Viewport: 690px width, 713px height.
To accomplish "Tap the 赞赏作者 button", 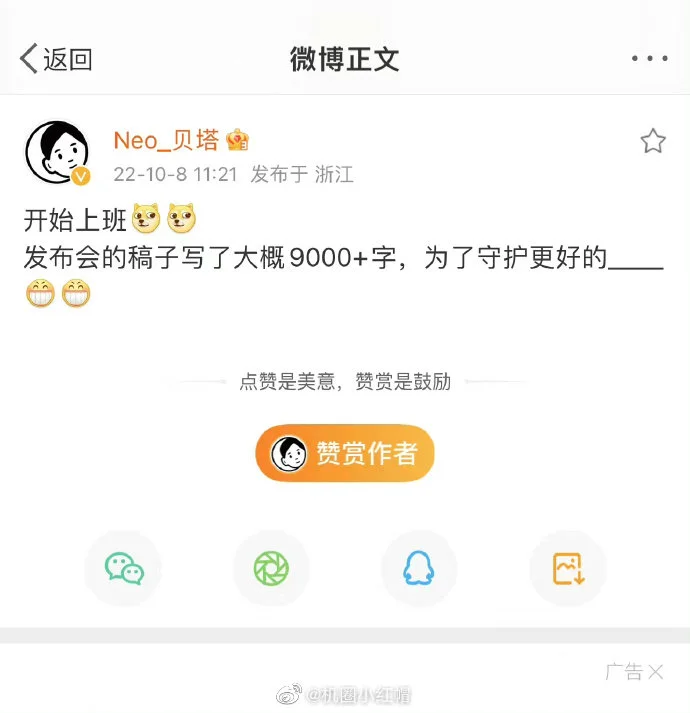I will coord(345,453).
